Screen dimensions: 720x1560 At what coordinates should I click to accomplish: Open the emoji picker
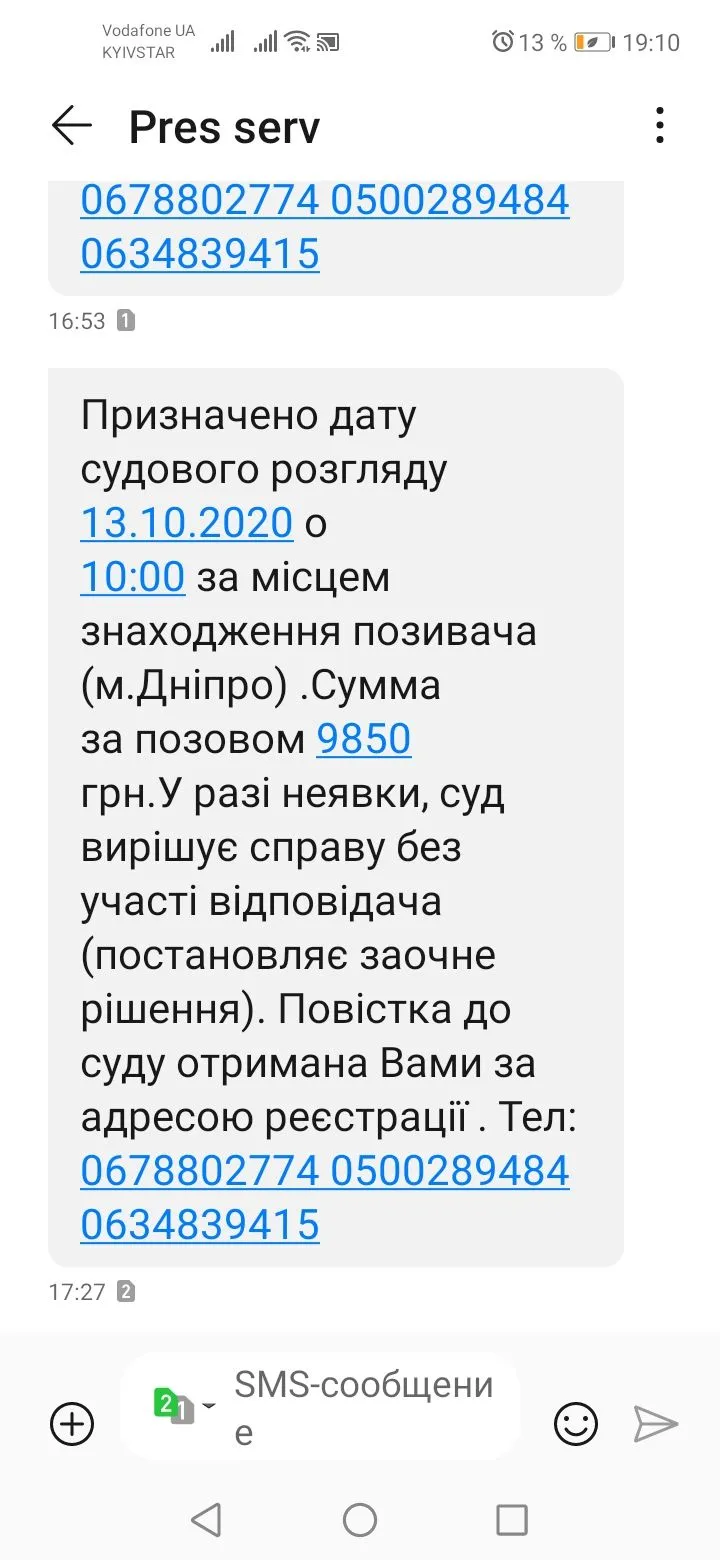[x=576, y=1424]
